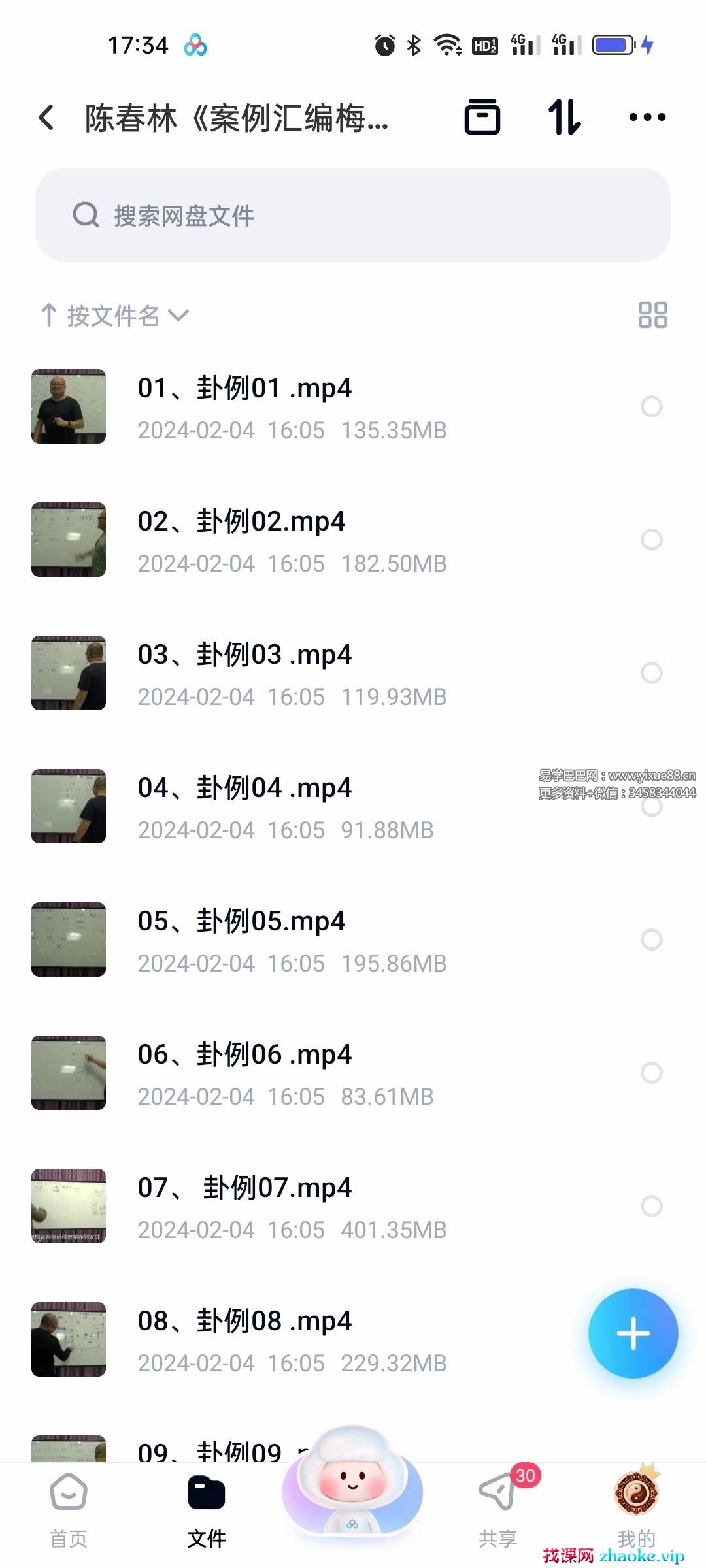Viewport: 706px width, 1568px height.
Task: Switch to grid view layout
Action: point(652,315)
